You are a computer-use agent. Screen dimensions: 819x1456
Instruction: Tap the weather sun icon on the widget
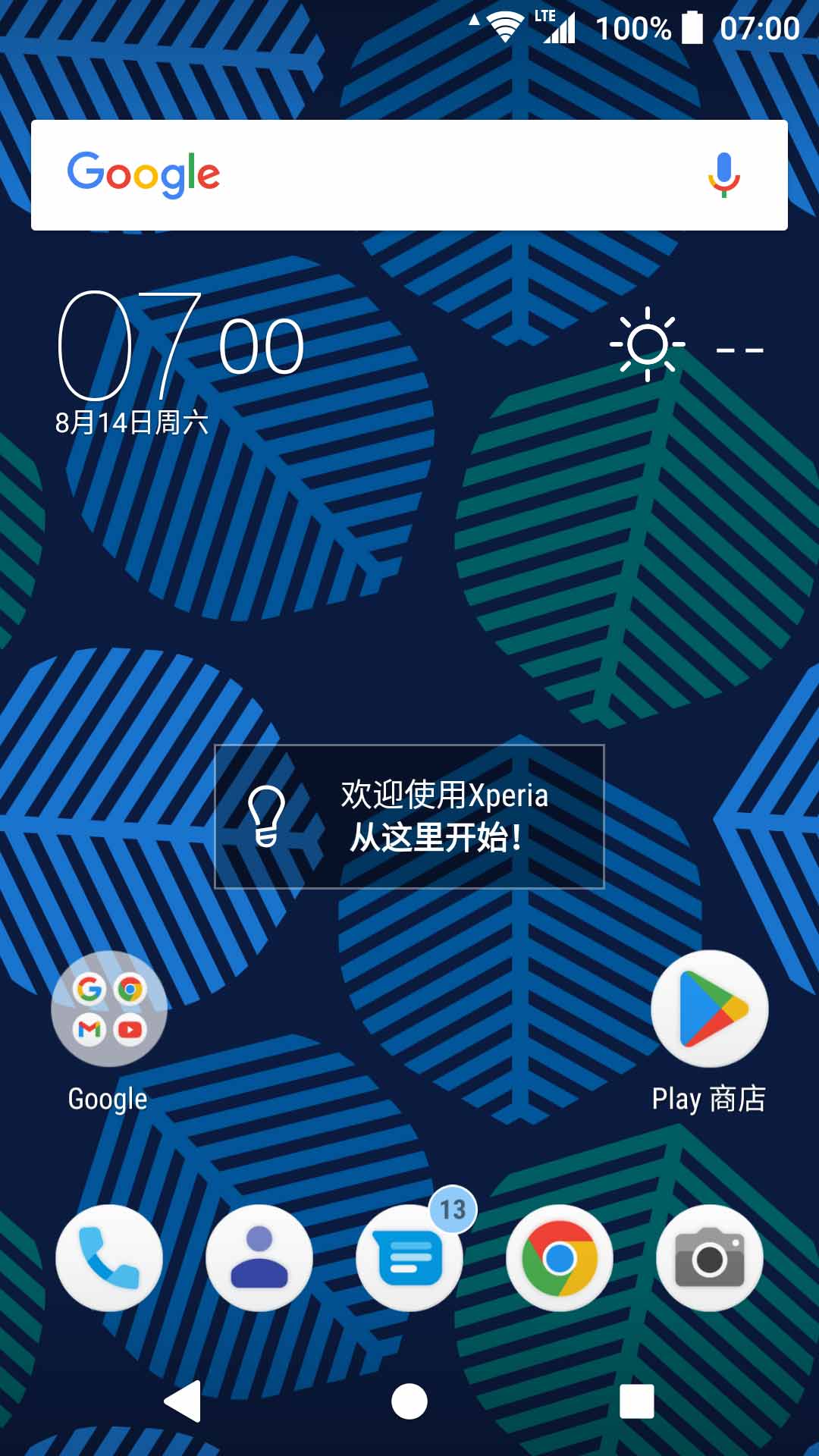(x=648, y=346)
